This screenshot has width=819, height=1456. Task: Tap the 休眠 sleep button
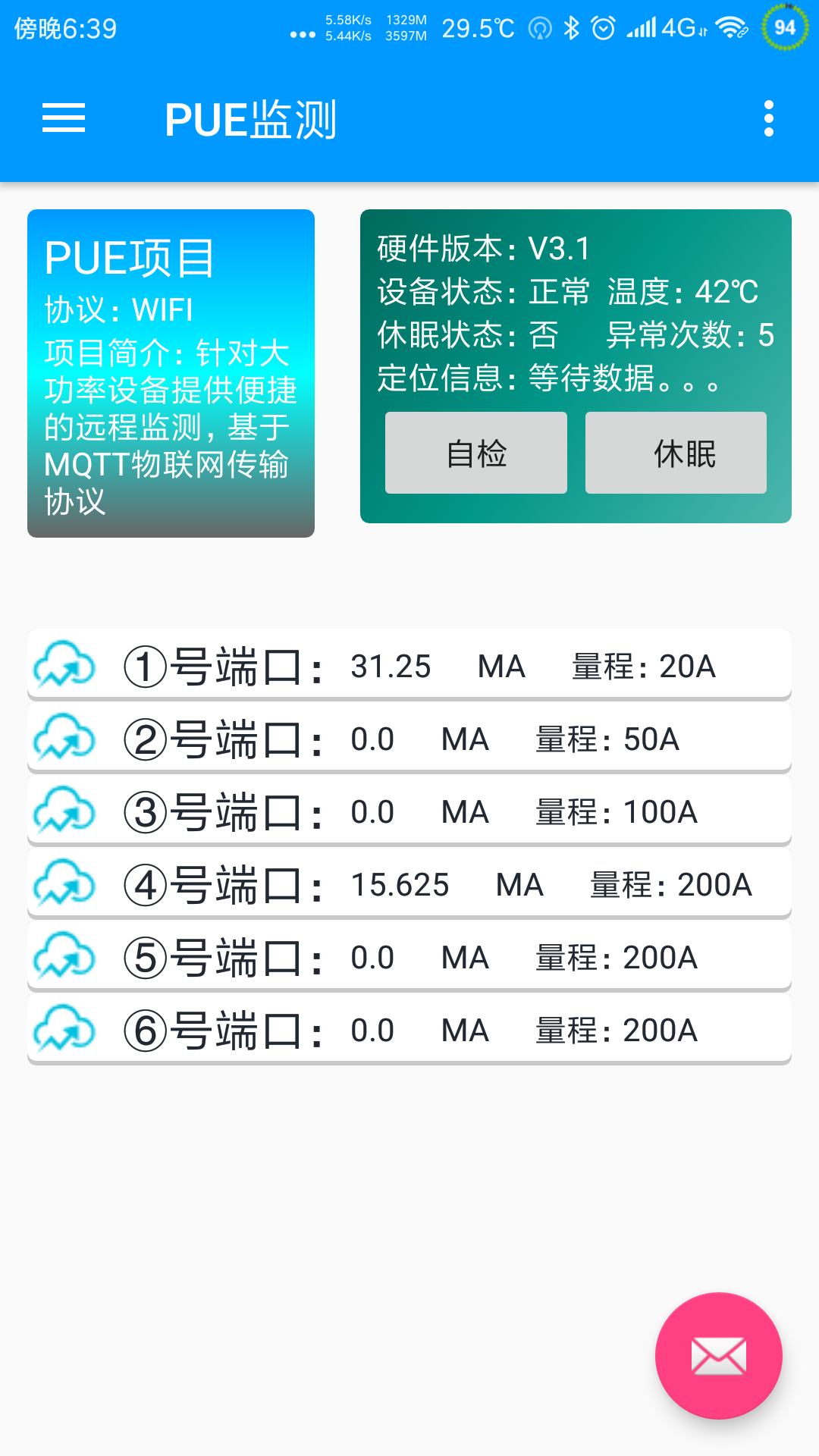tap(676, 453)
